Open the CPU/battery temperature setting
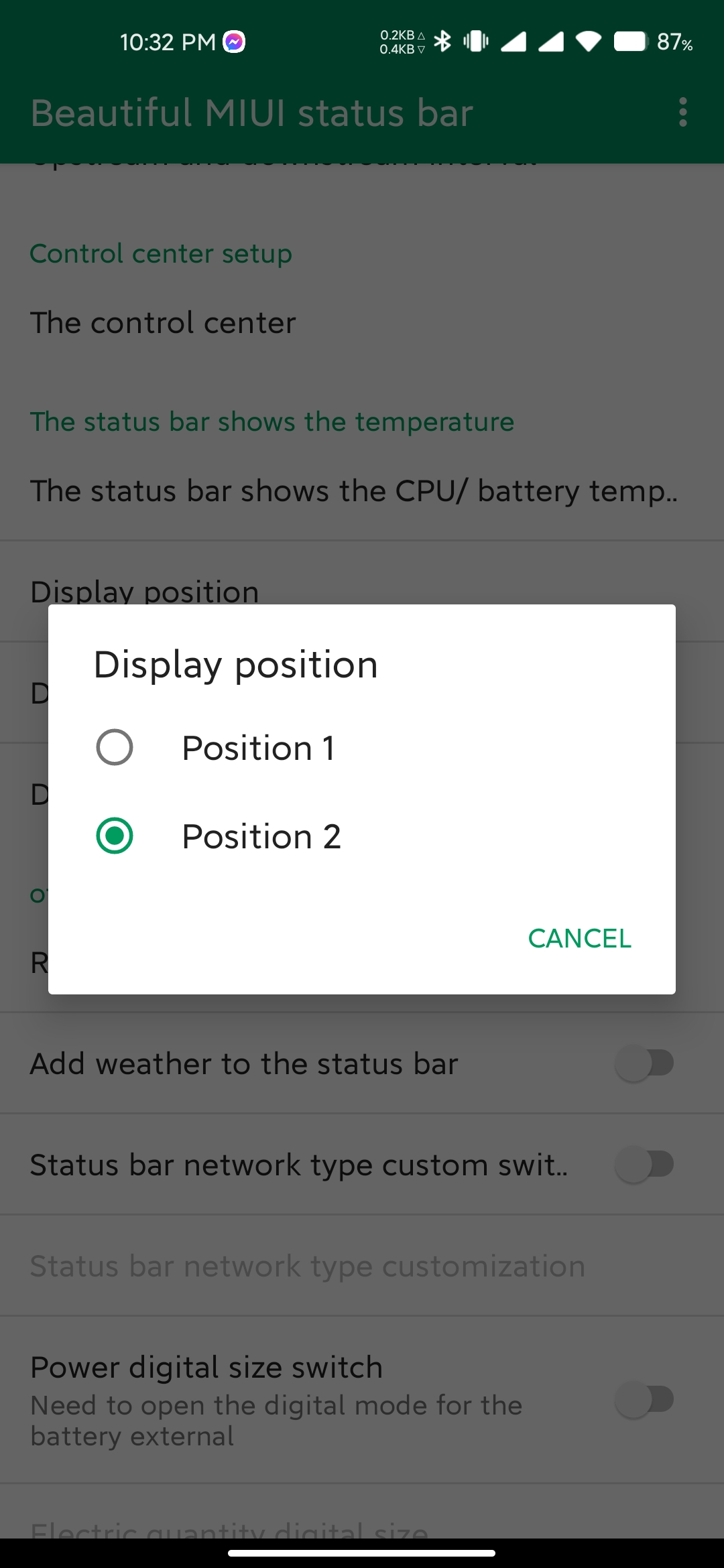 click(355, 491)
